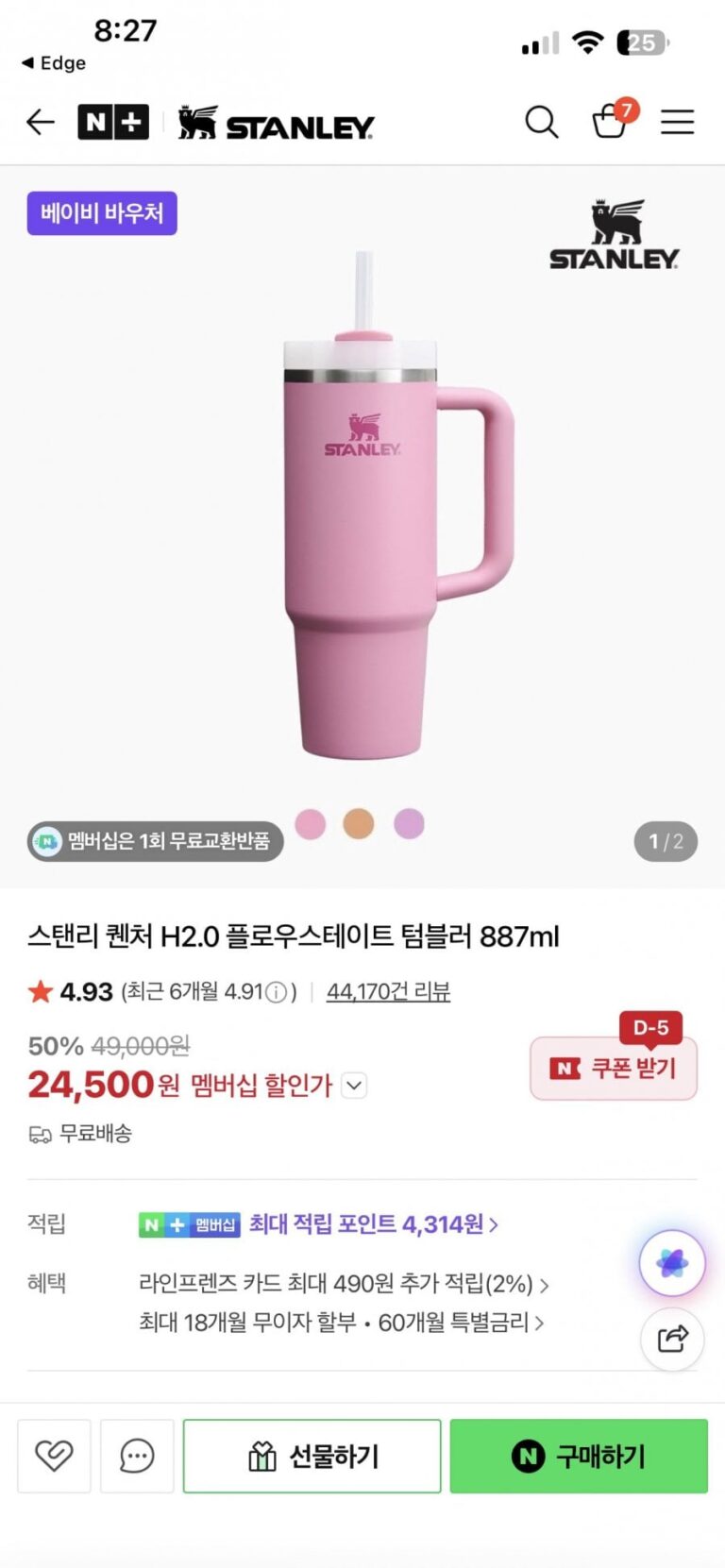Tap 쿠폰 받기 to get coupon
Screen dimensions: 725x1568
[614, 1068]
